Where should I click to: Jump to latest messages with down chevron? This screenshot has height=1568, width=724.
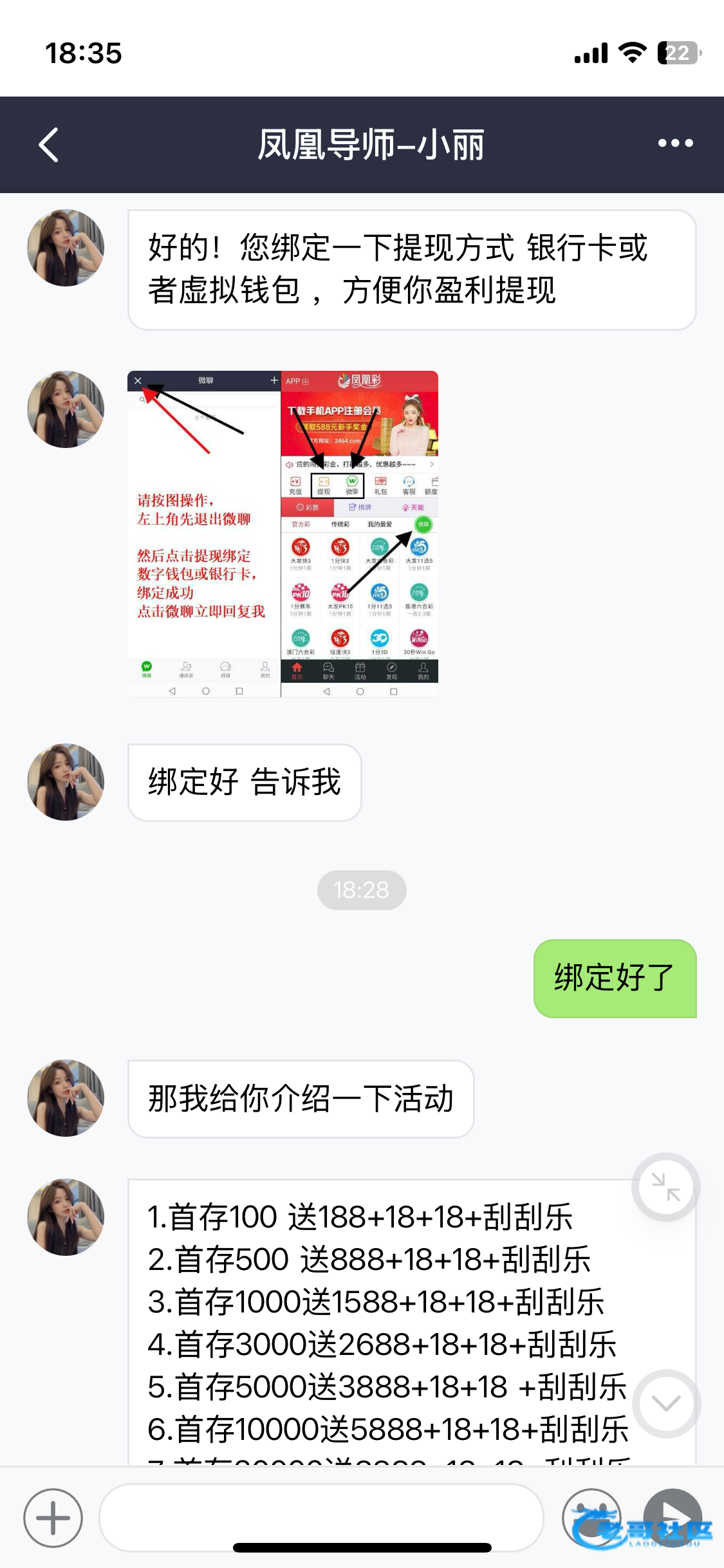pyautogui.click(x=666, y=1403)
